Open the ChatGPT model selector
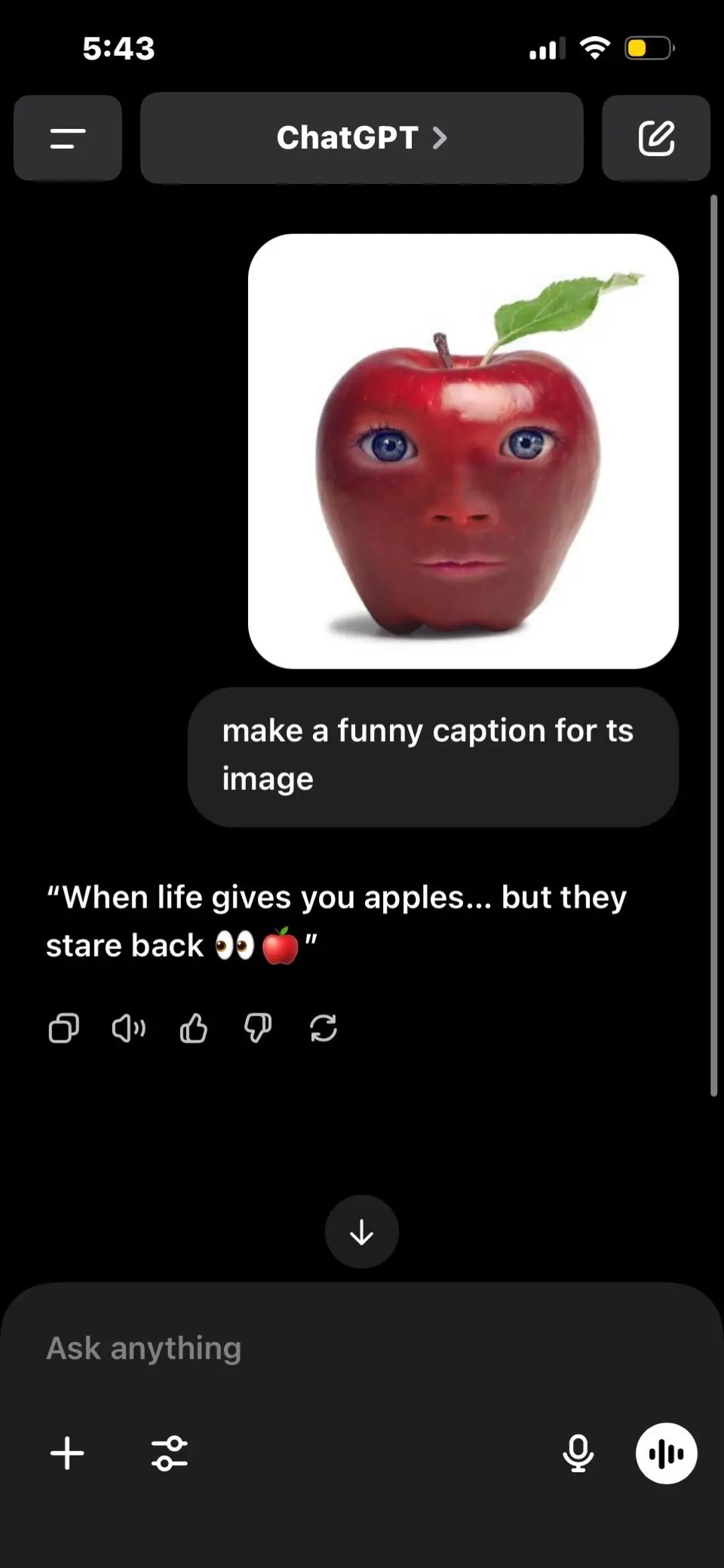724x1568 pixels. pos(361,138)
